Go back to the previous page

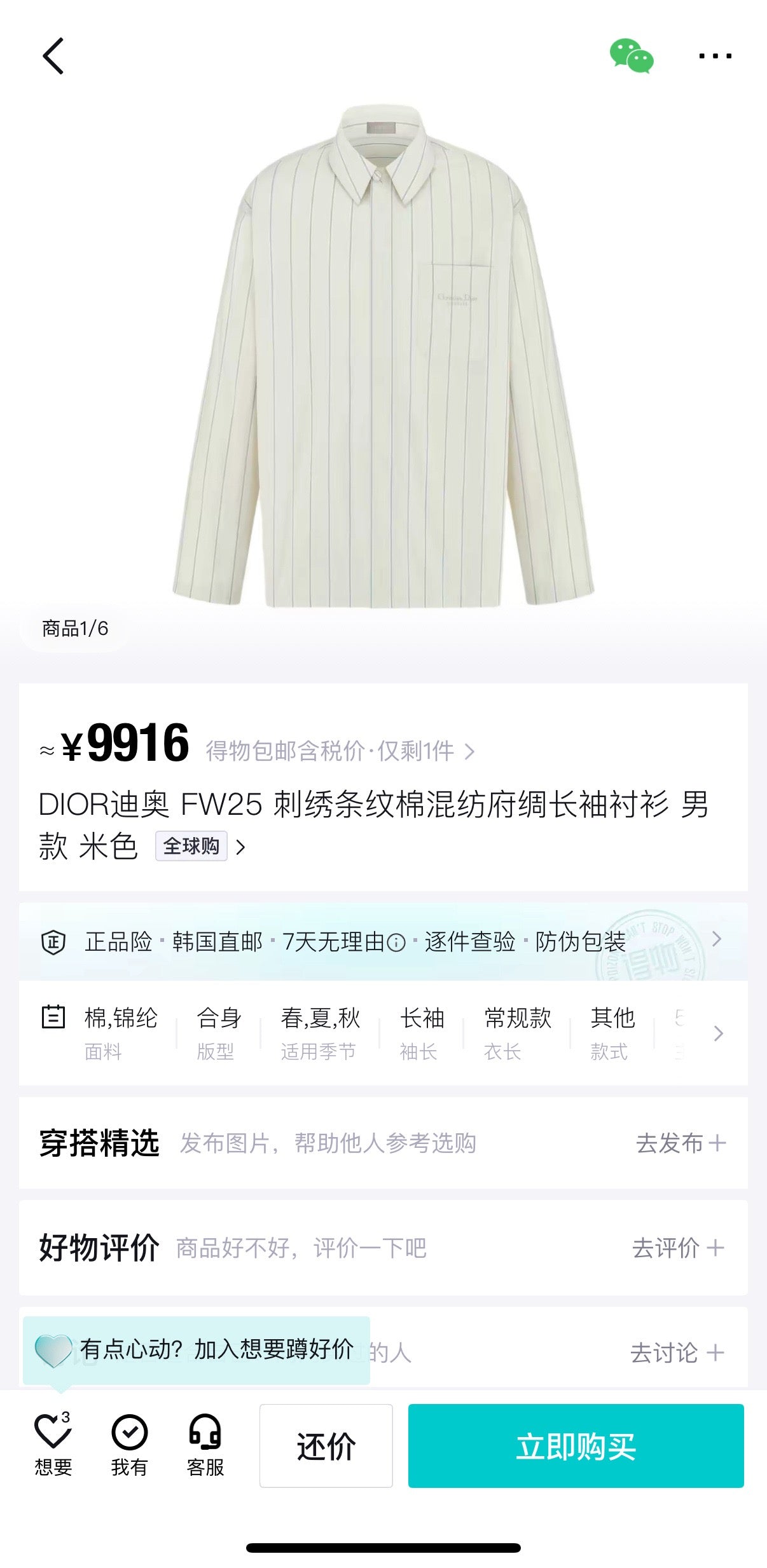(x=53, y=56)
